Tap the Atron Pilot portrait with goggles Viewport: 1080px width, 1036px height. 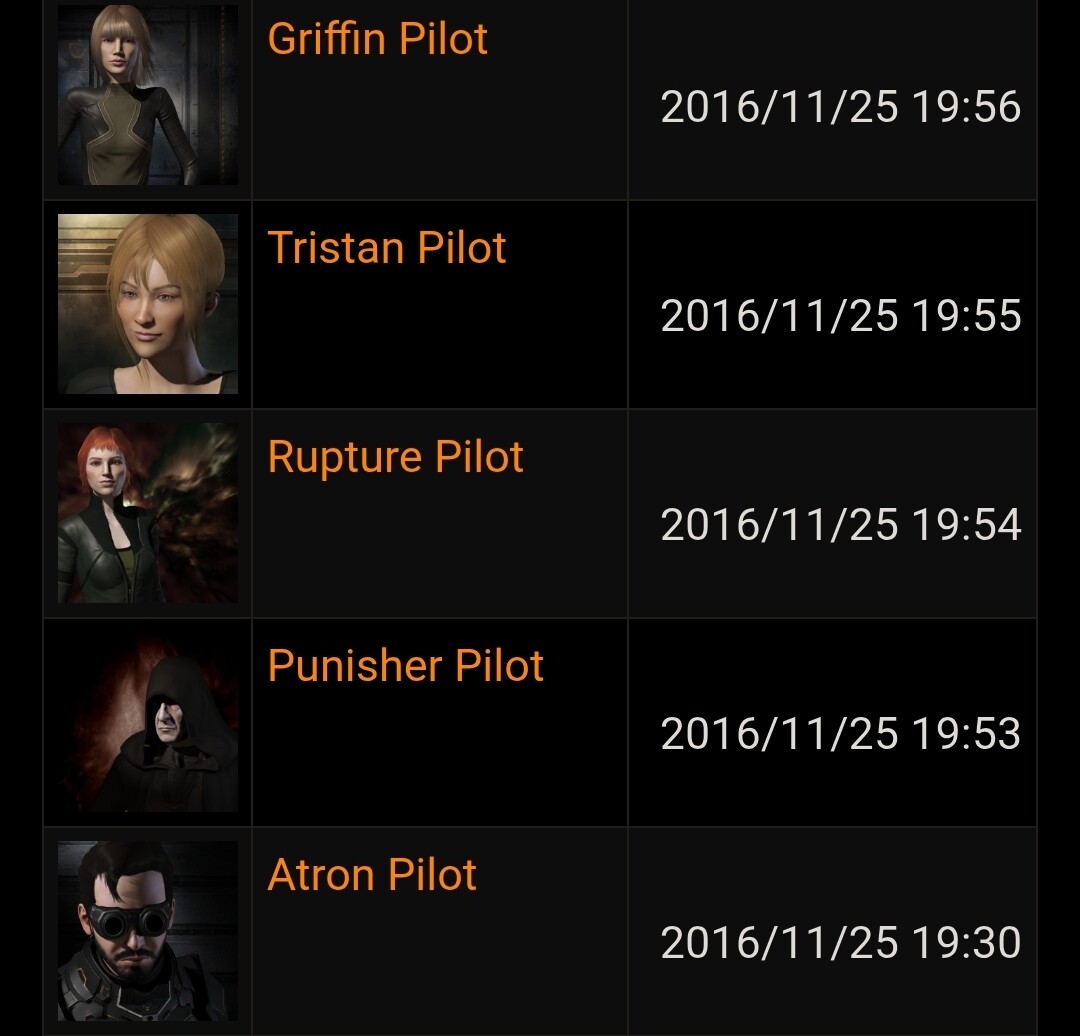(148, 931)
